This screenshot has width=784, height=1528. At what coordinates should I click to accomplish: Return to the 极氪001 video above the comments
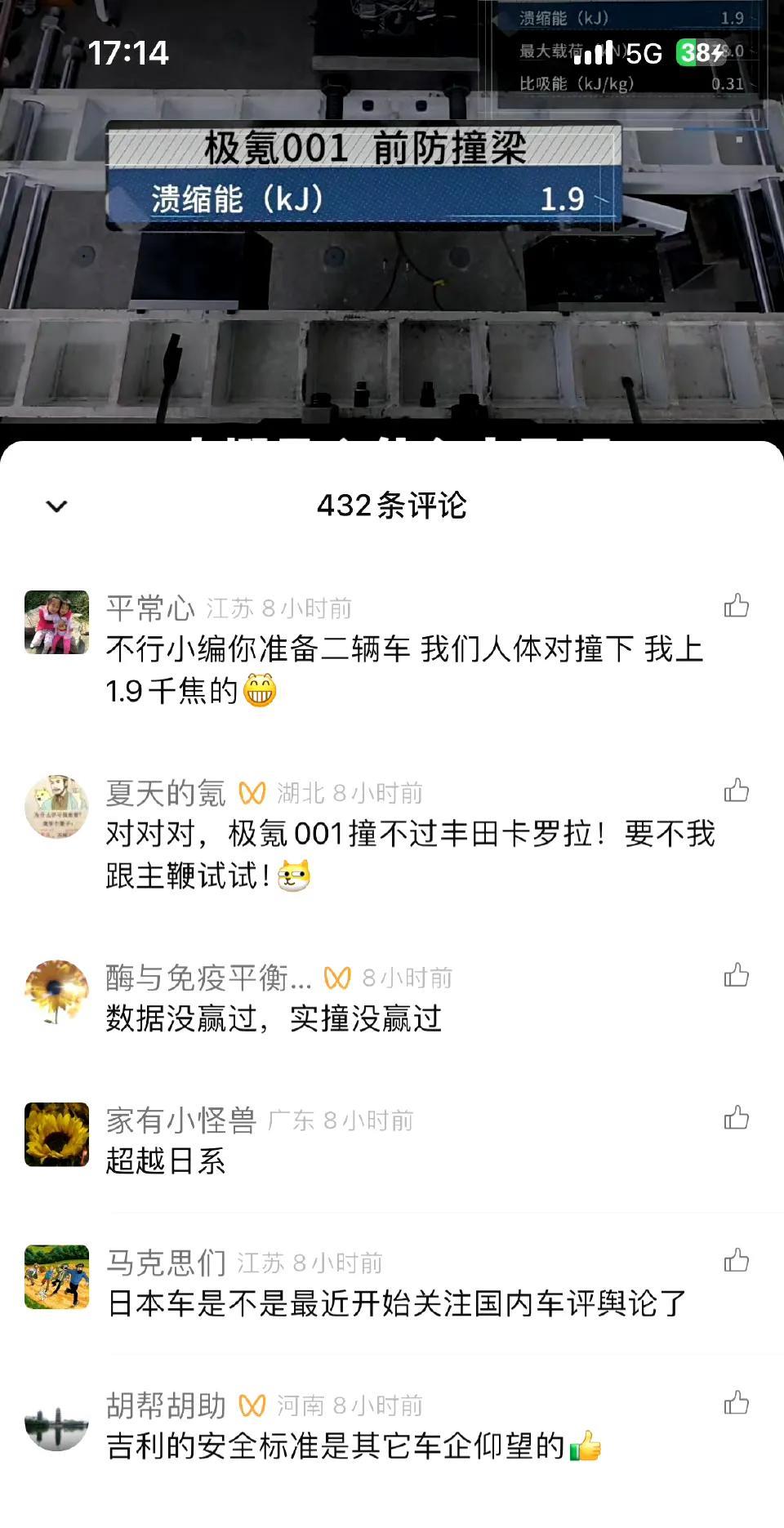tap(392, 245)
